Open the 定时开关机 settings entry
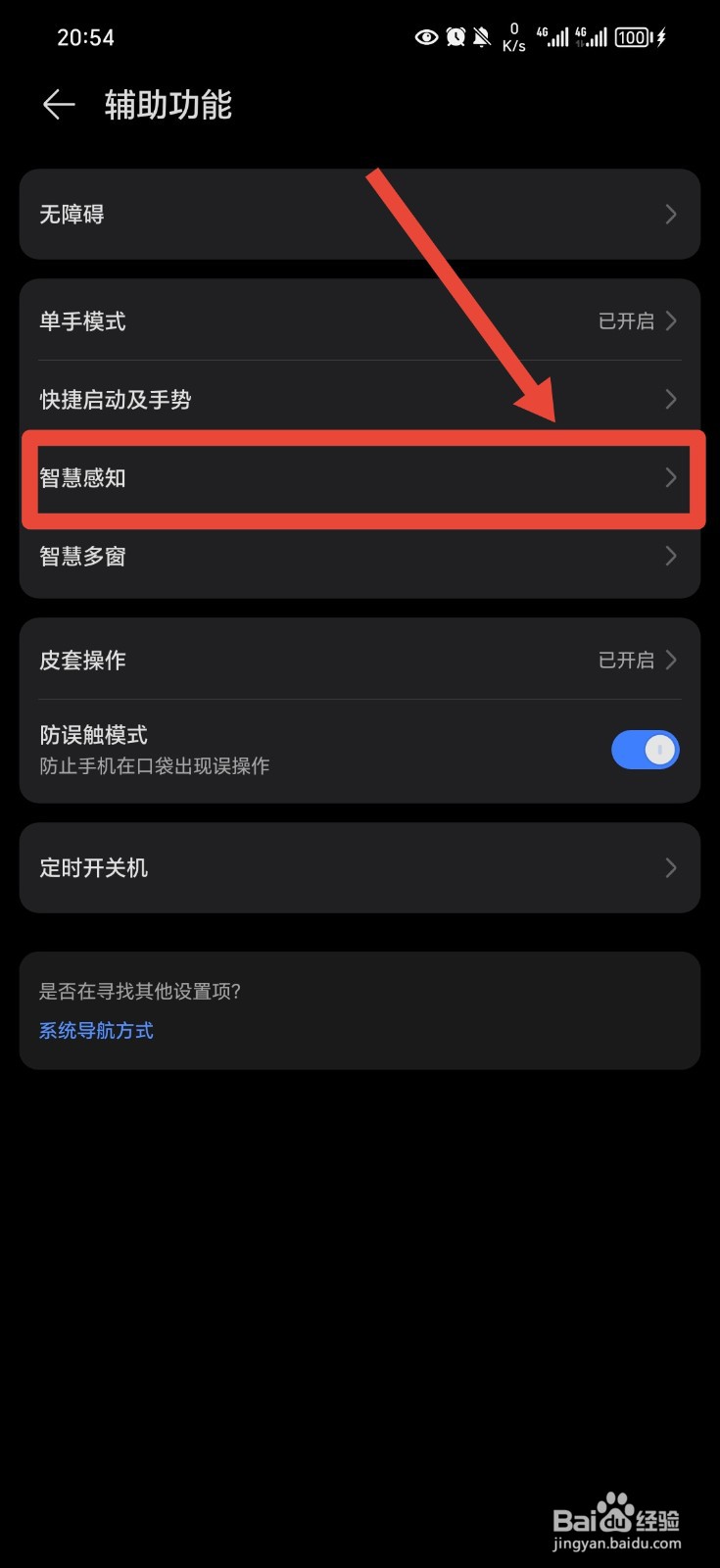Viewport: 720px width, 1568px height. point(360,868)
